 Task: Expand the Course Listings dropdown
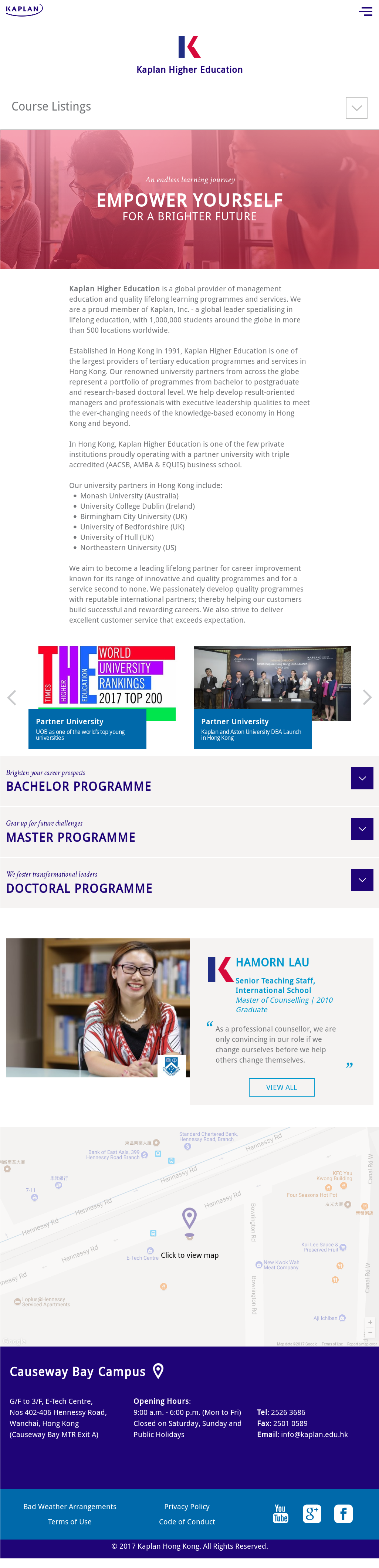[356, 108]
